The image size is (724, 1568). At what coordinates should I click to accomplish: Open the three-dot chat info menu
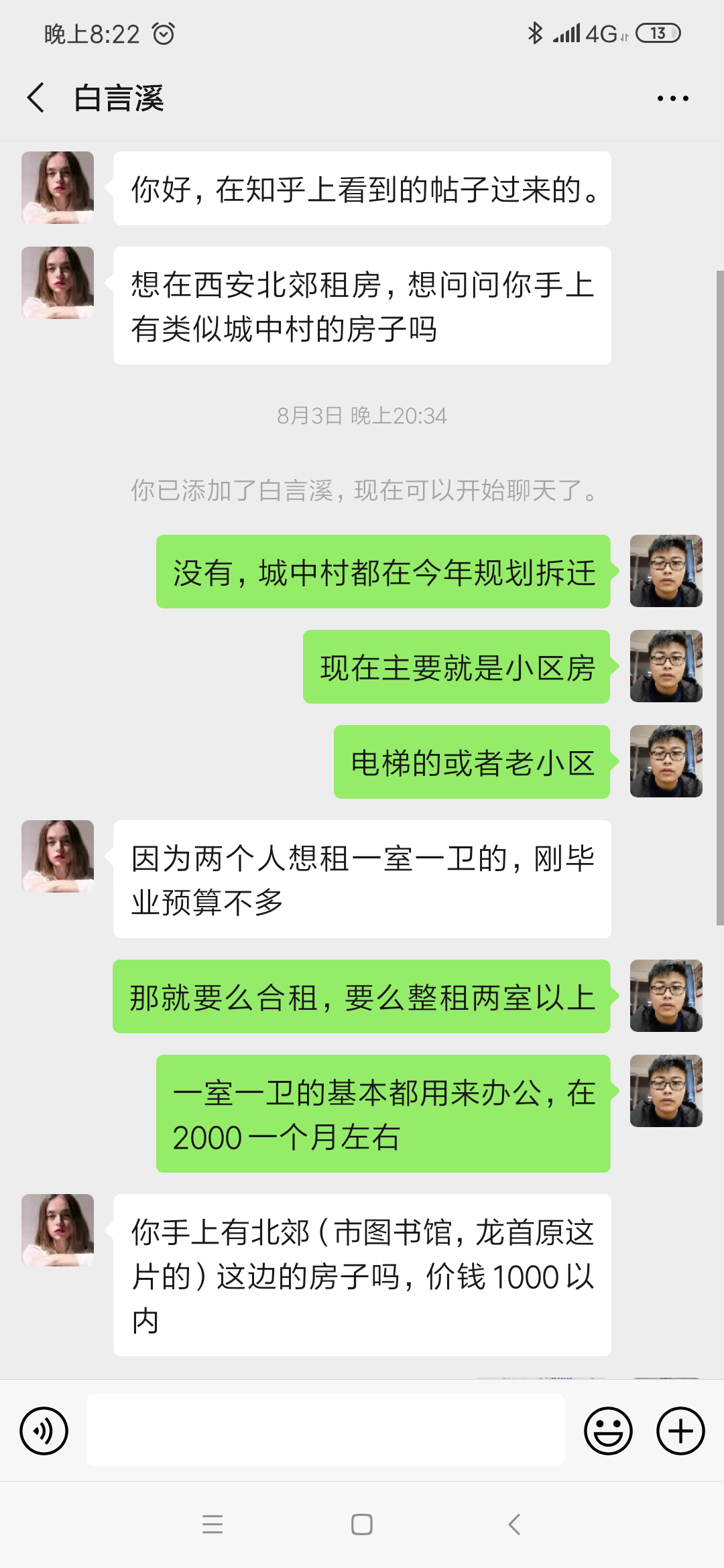point(672,99)
